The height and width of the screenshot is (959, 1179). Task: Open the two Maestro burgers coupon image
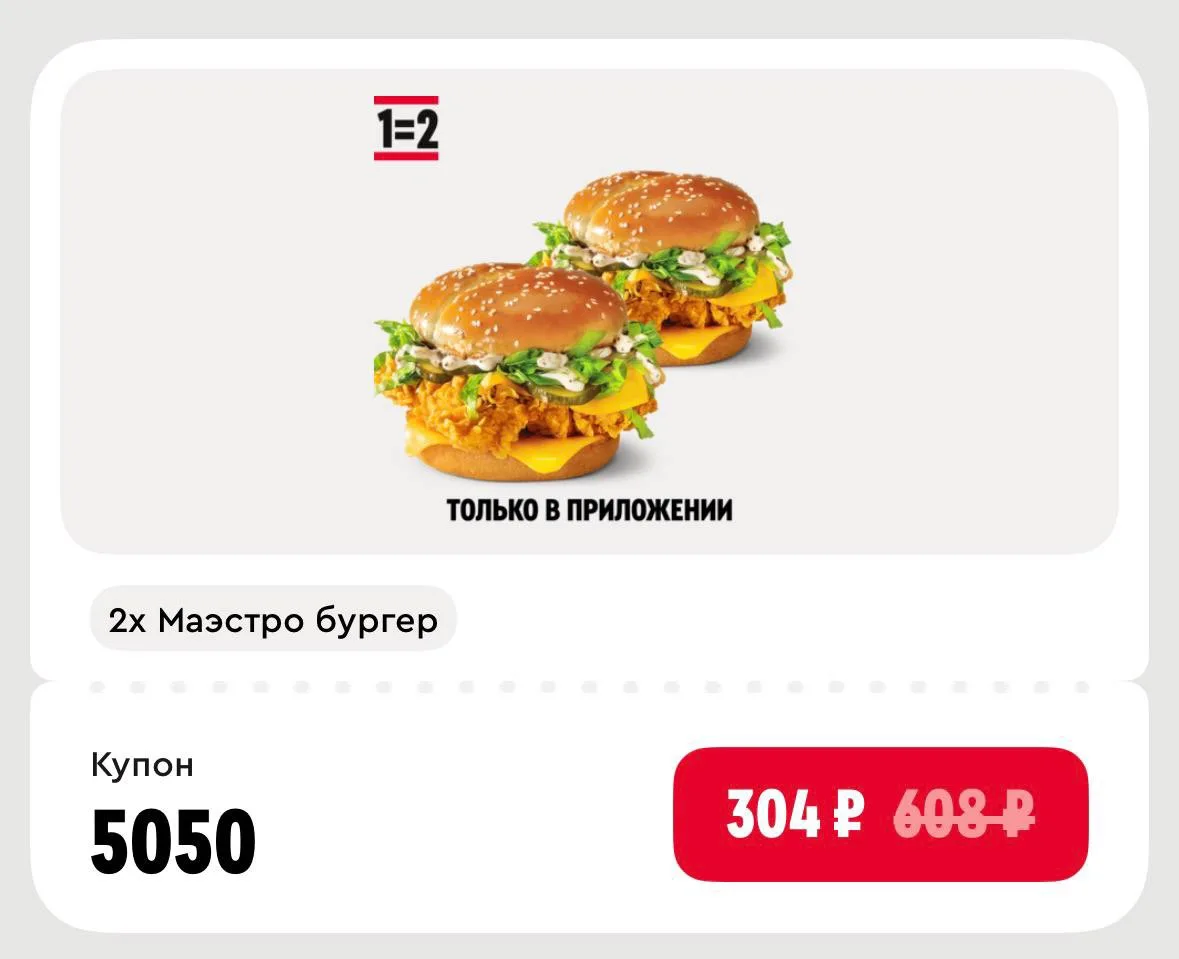589,312
